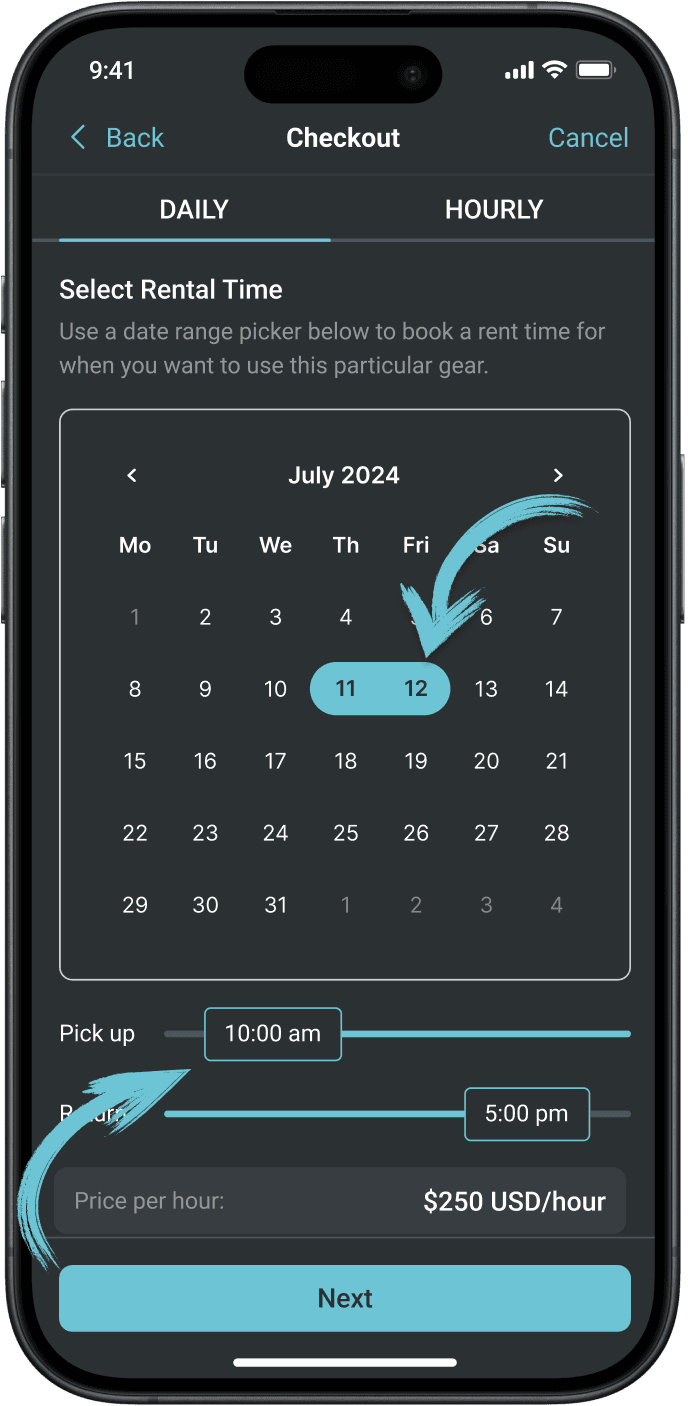The width and height of the screenshot is (688, 1406).
Task: Select July 14 in the calendar
Action: [x=557, y=689]
